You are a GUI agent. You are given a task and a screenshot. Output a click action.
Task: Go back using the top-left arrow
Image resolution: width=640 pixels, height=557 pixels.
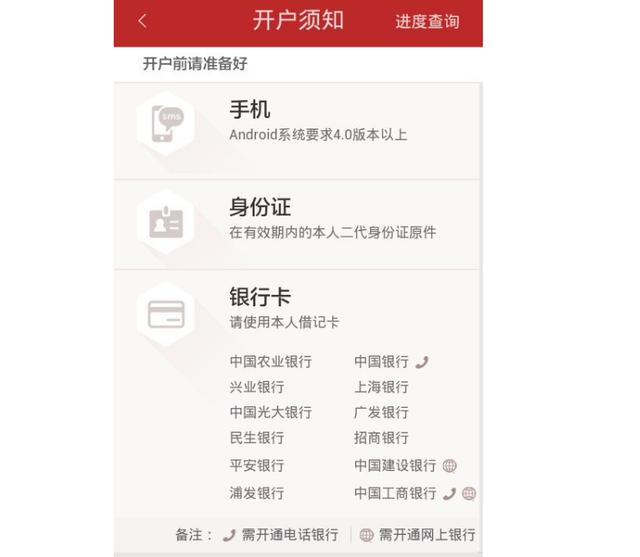[143, 21]
